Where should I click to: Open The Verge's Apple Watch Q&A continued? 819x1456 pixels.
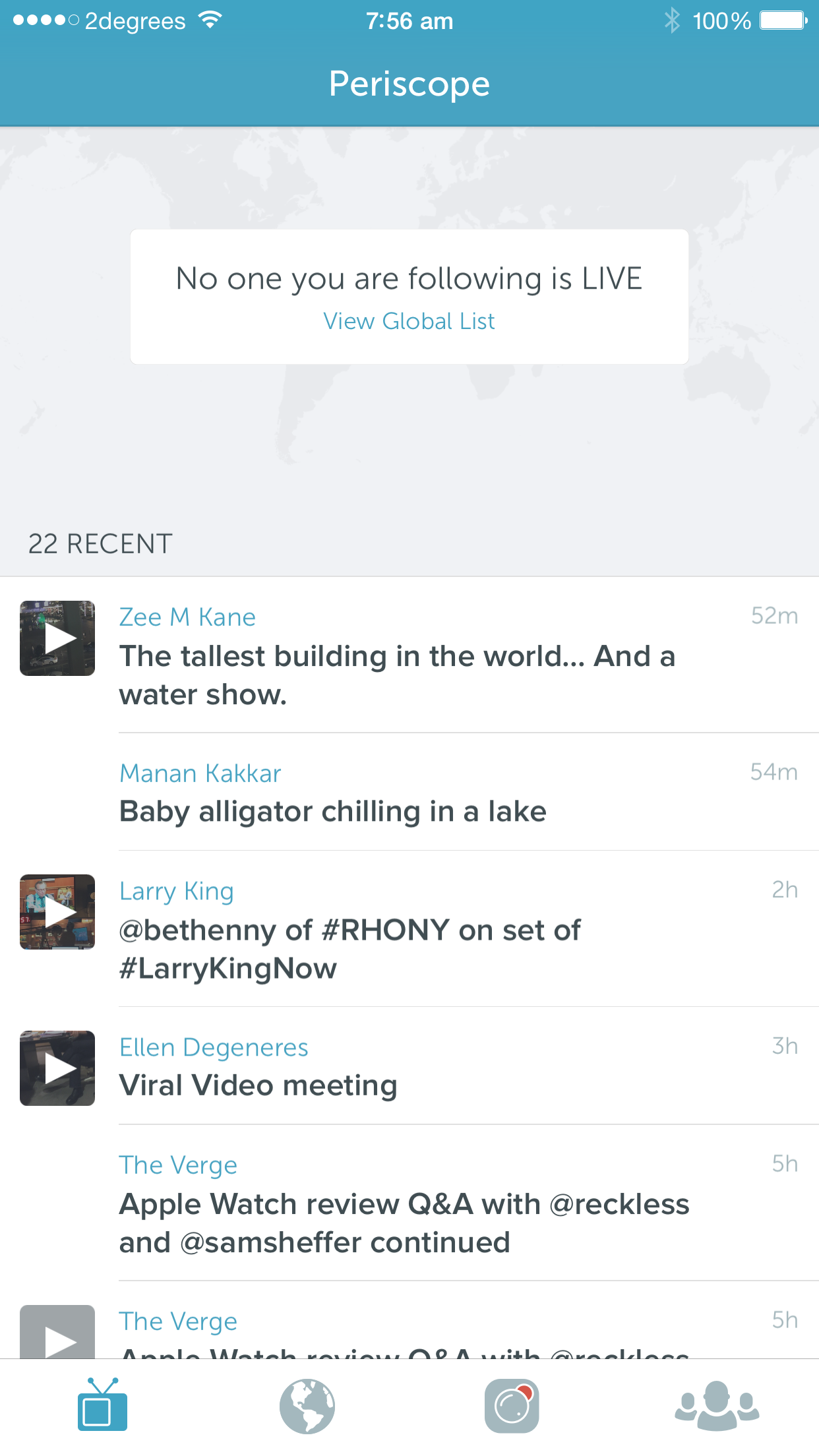(x=409, y=1203)
